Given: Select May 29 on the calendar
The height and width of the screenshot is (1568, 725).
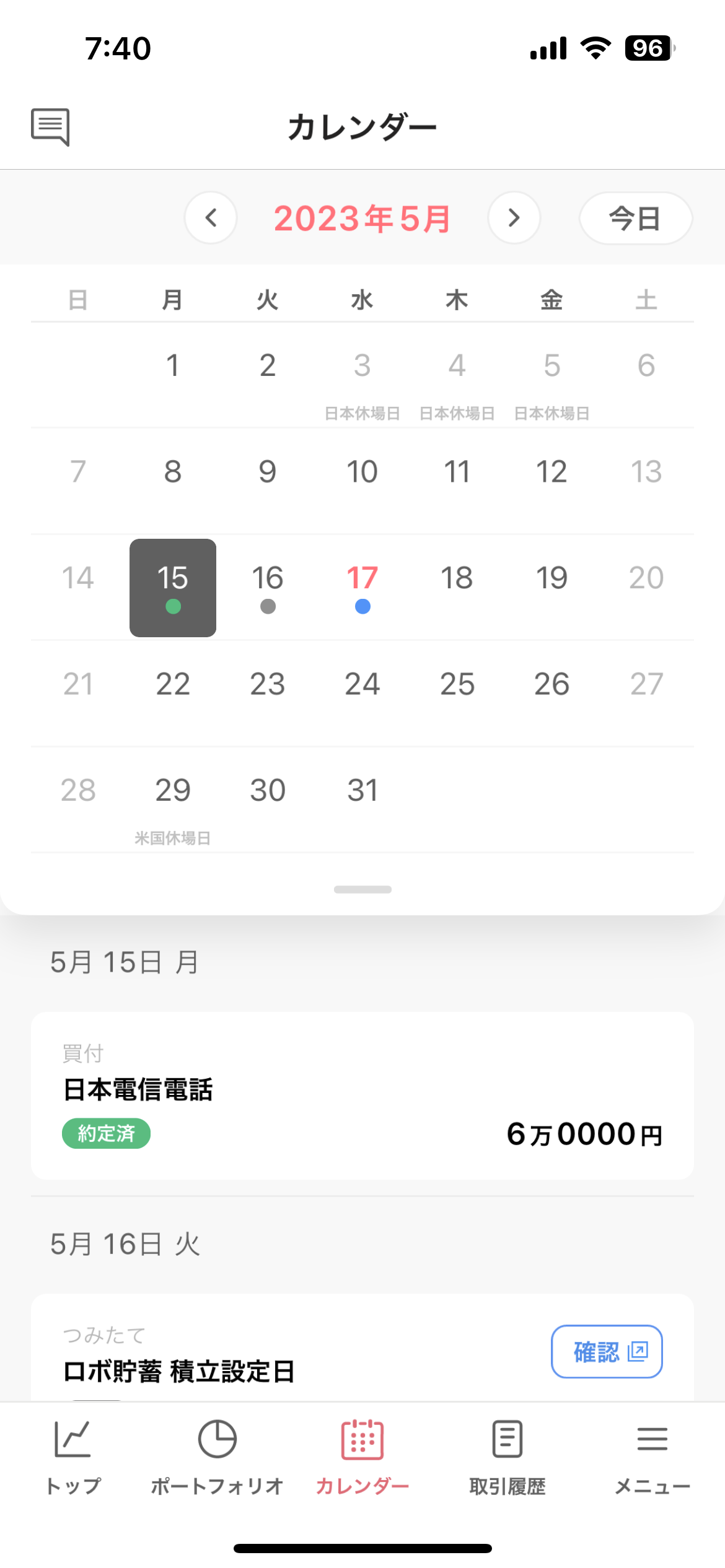Looking at the screenshot, I should click(173, 799).
